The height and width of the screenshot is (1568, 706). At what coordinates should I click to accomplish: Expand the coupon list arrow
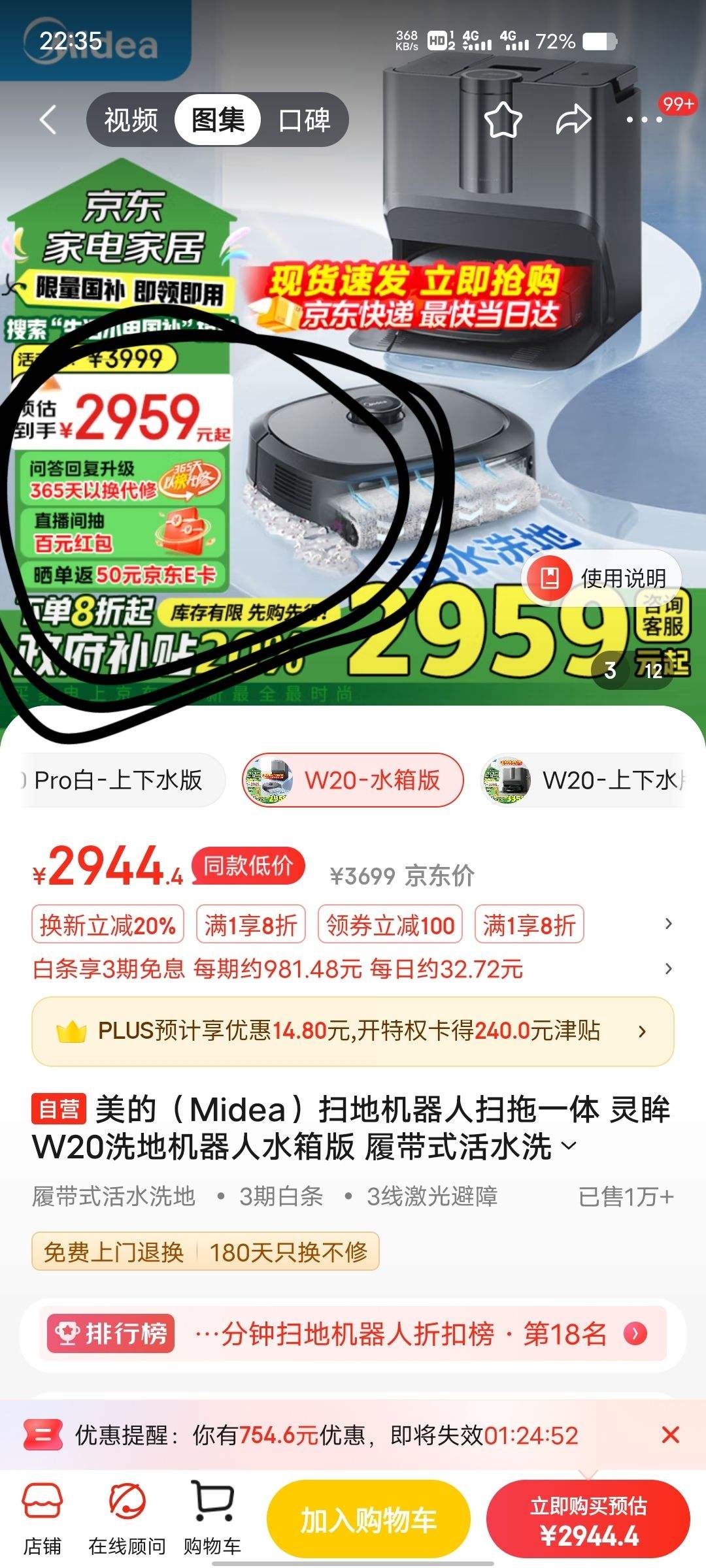tap(667, 924)
